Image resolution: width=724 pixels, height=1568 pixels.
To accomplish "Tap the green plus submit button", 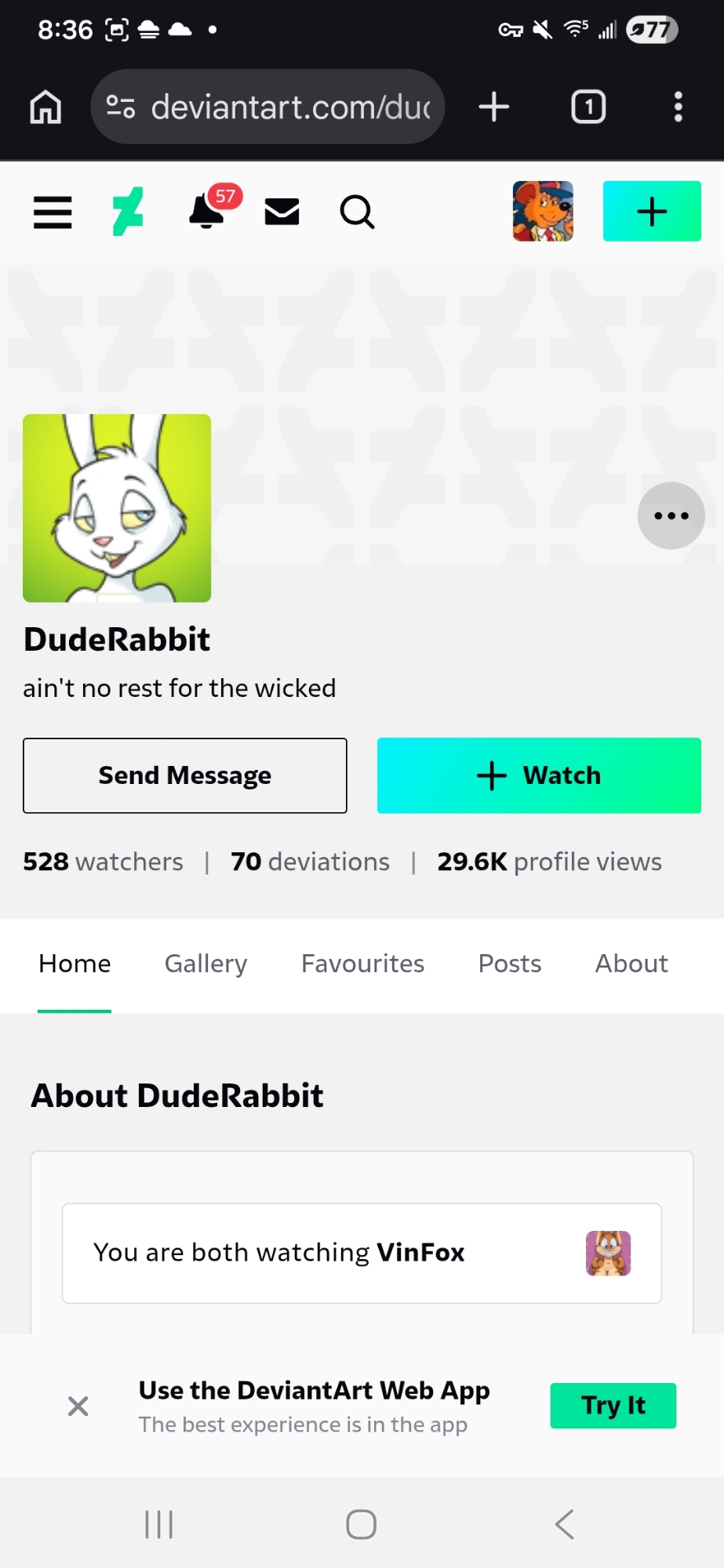I will [651, 211].
